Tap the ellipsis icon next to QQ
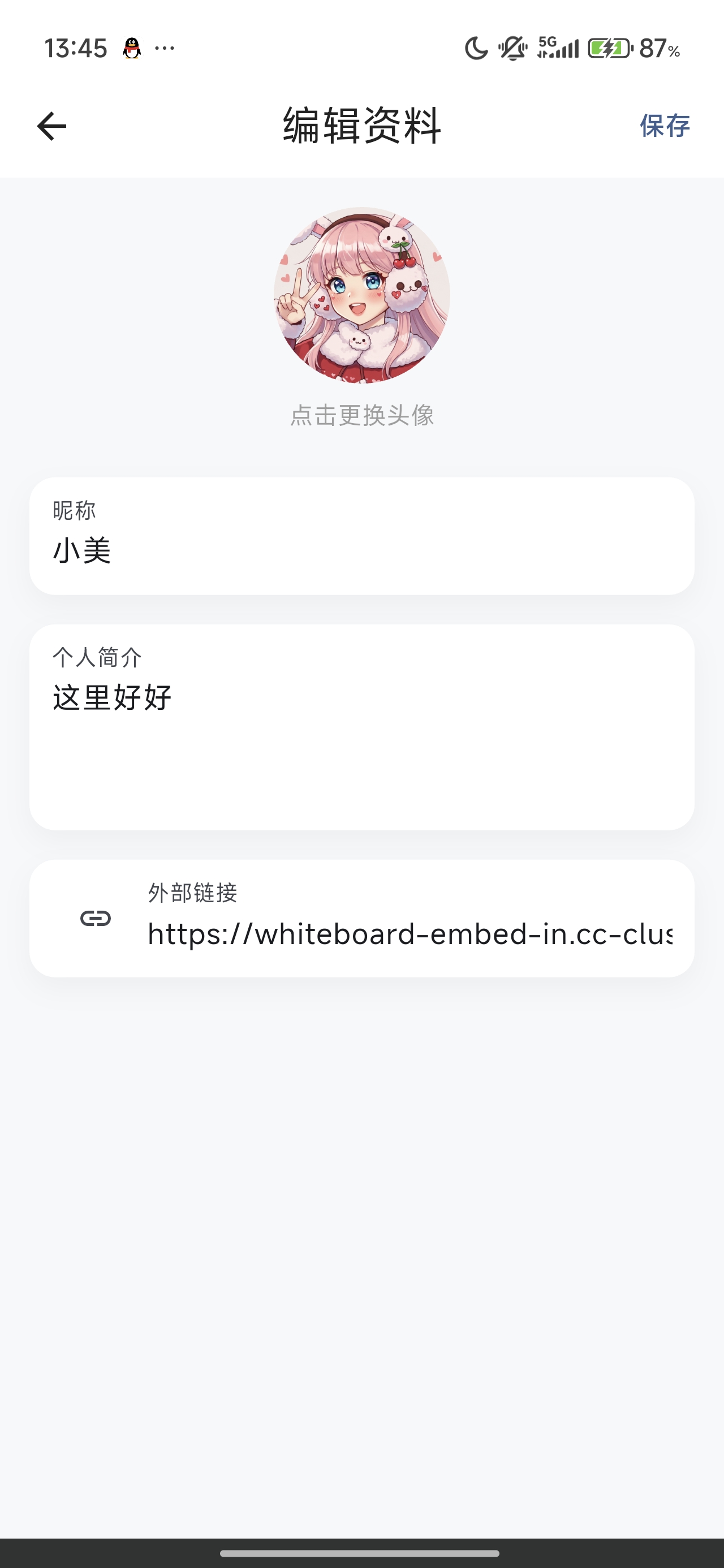The height and width of the screenshot is (1568, 724). (x=163, y=48)
